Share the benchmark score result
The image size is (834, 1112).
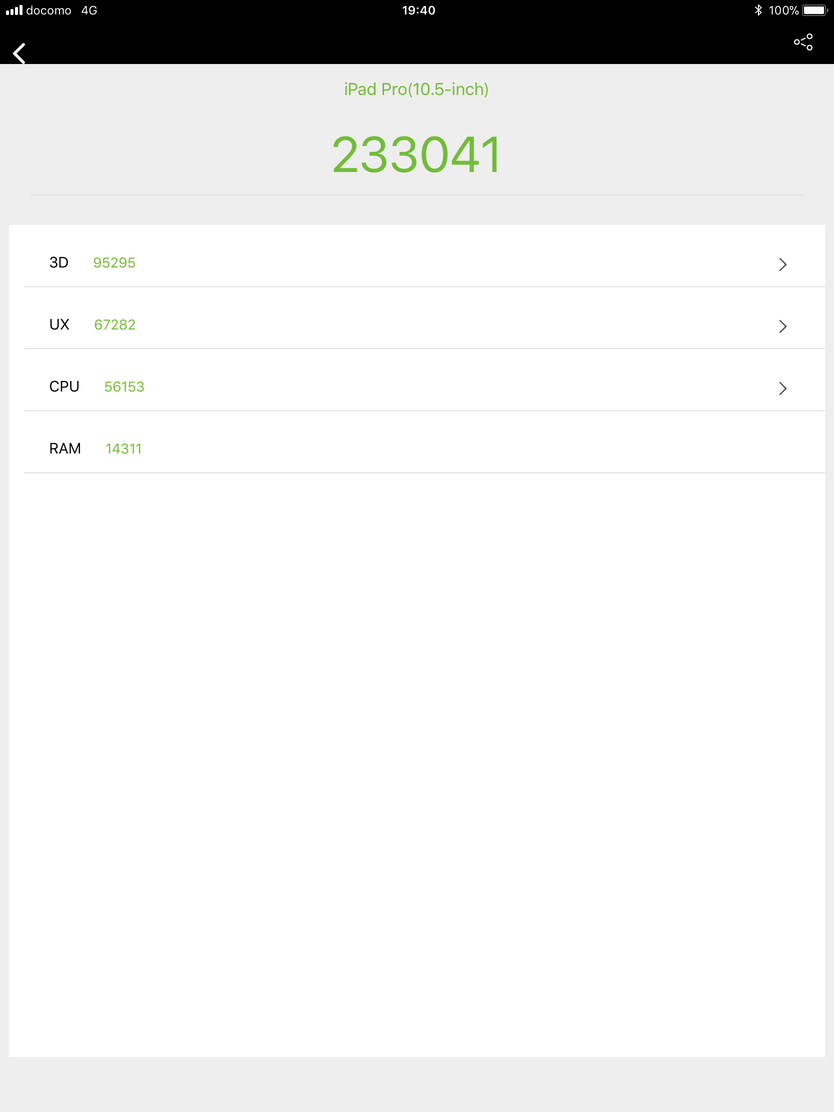point(803,42)
